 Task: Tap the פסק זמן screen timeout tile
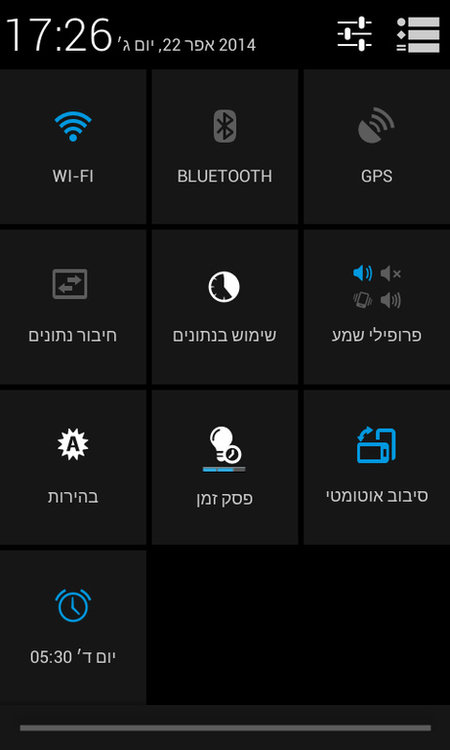coord(225,467)
